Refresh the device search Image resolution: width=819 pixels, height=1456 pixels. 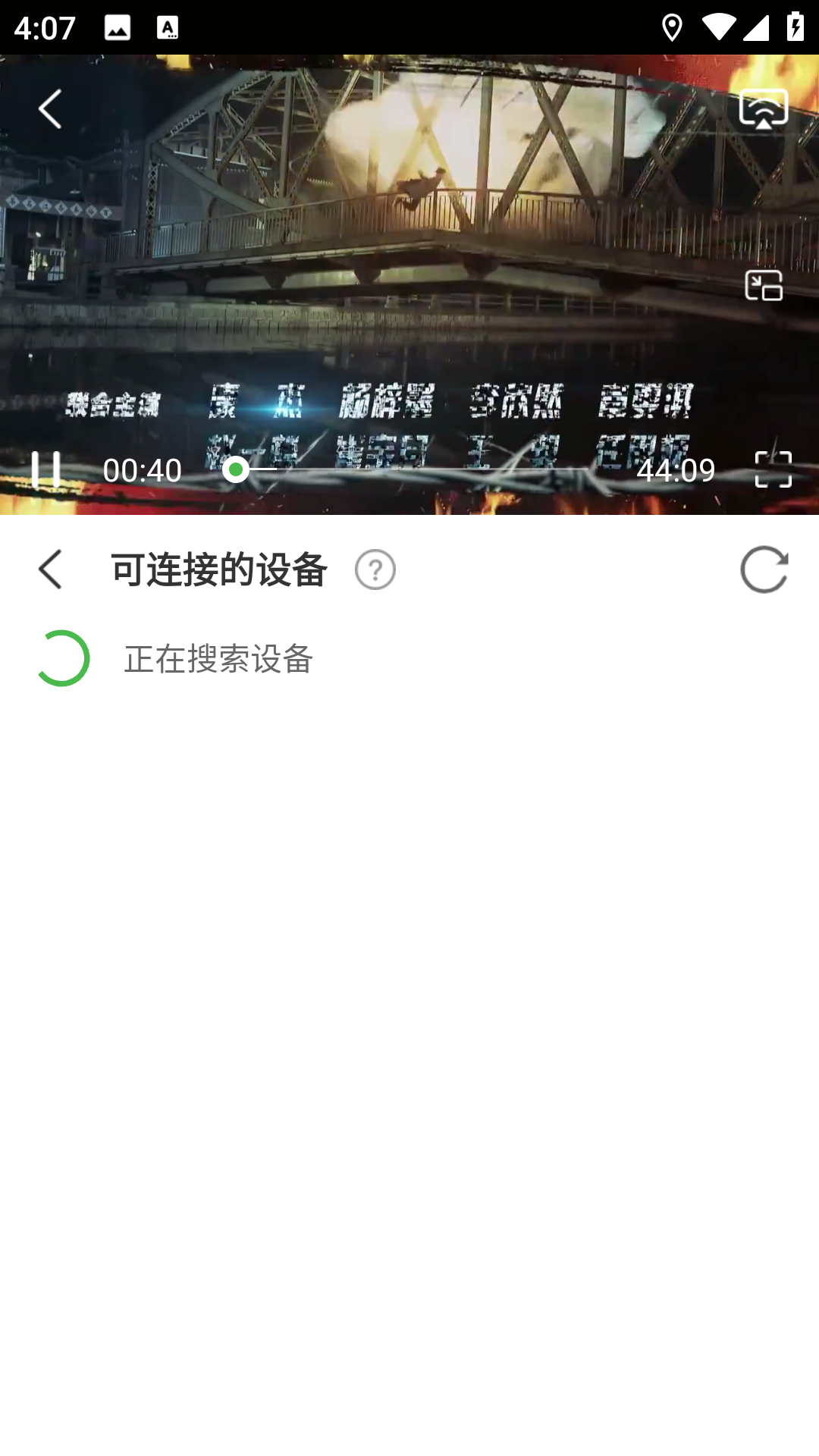click(x=764, y=570)
